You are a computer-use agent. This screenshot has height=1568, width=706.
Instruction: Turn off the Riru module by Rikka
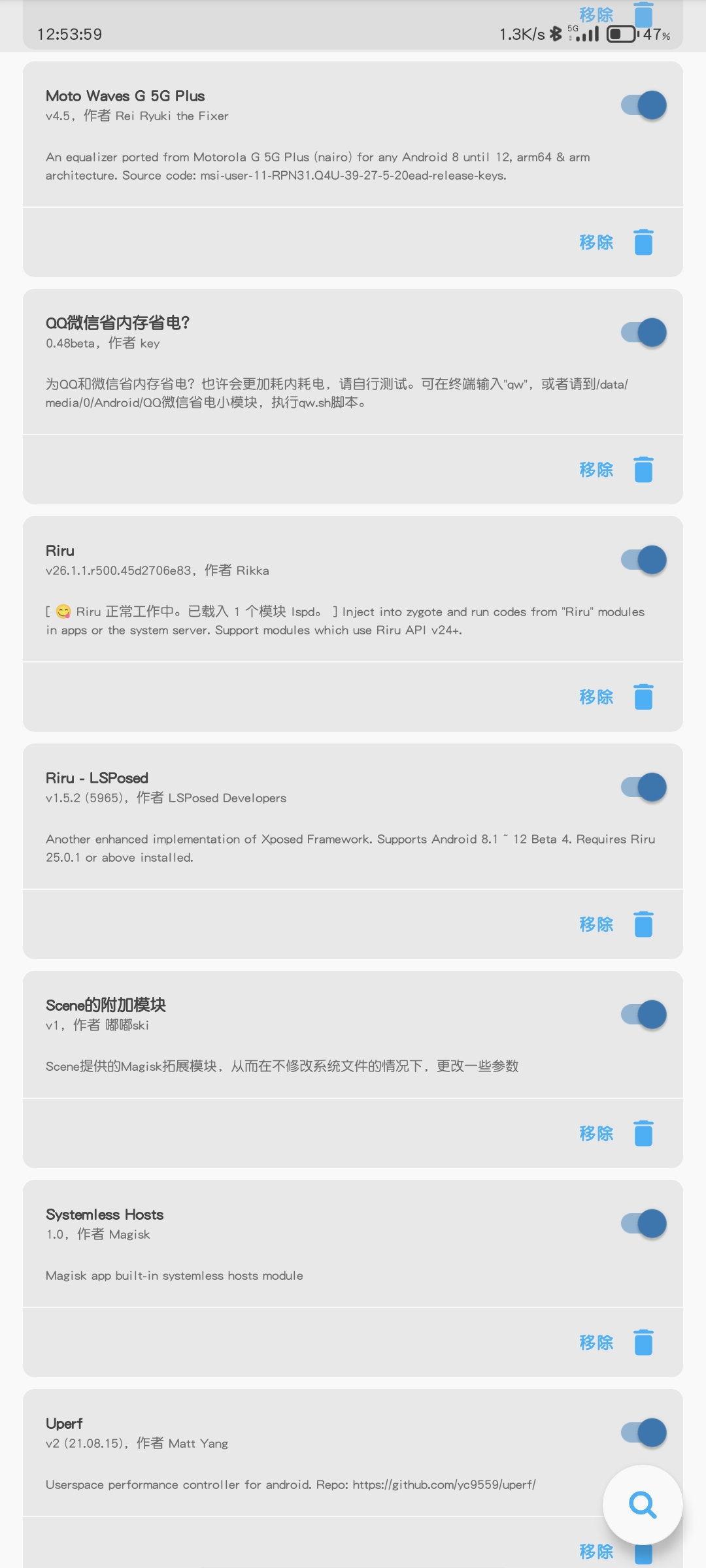(x=644, y=560)
